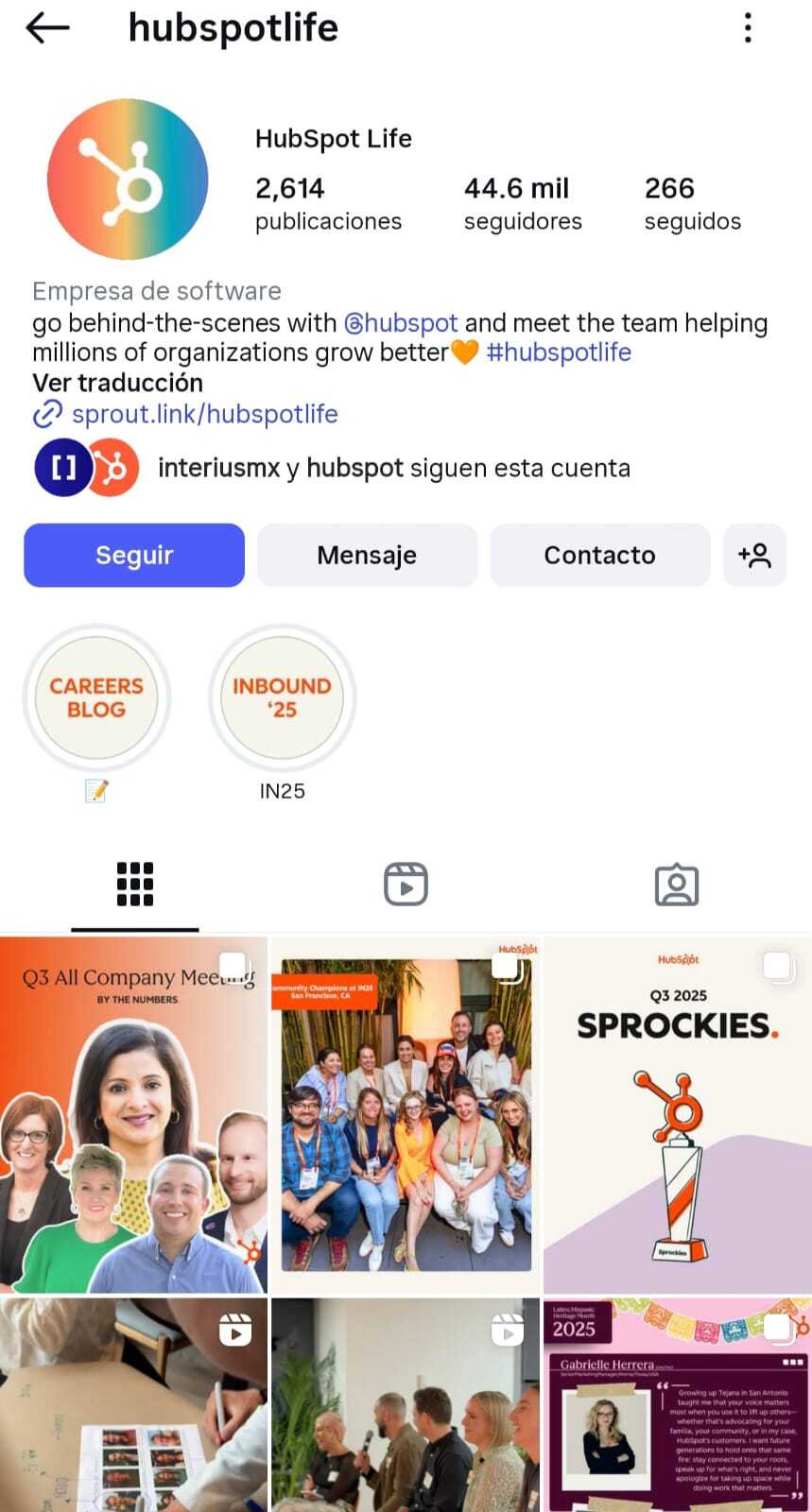Expand the 44.6 mil seguidores list
The width and height of the screenshot is (812, 1512).
pyautogui.click(x=522, y=203)
